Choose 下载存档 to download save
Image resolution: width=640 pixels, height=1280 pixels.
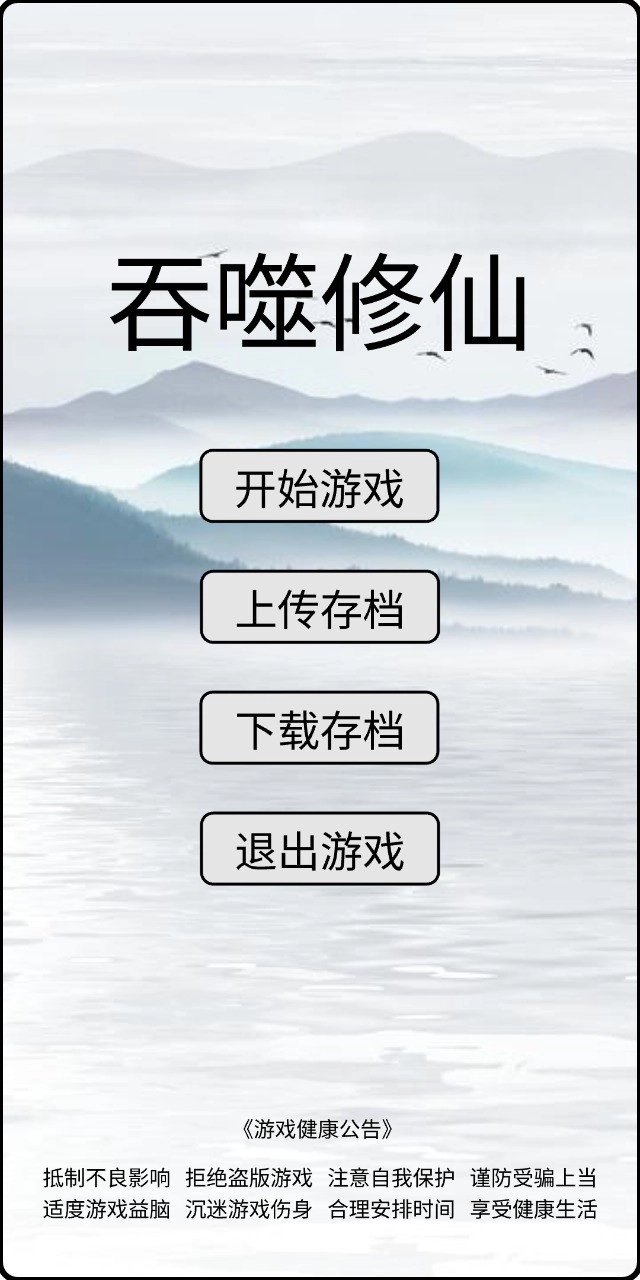pyautogui.click(x=319, y=728)
